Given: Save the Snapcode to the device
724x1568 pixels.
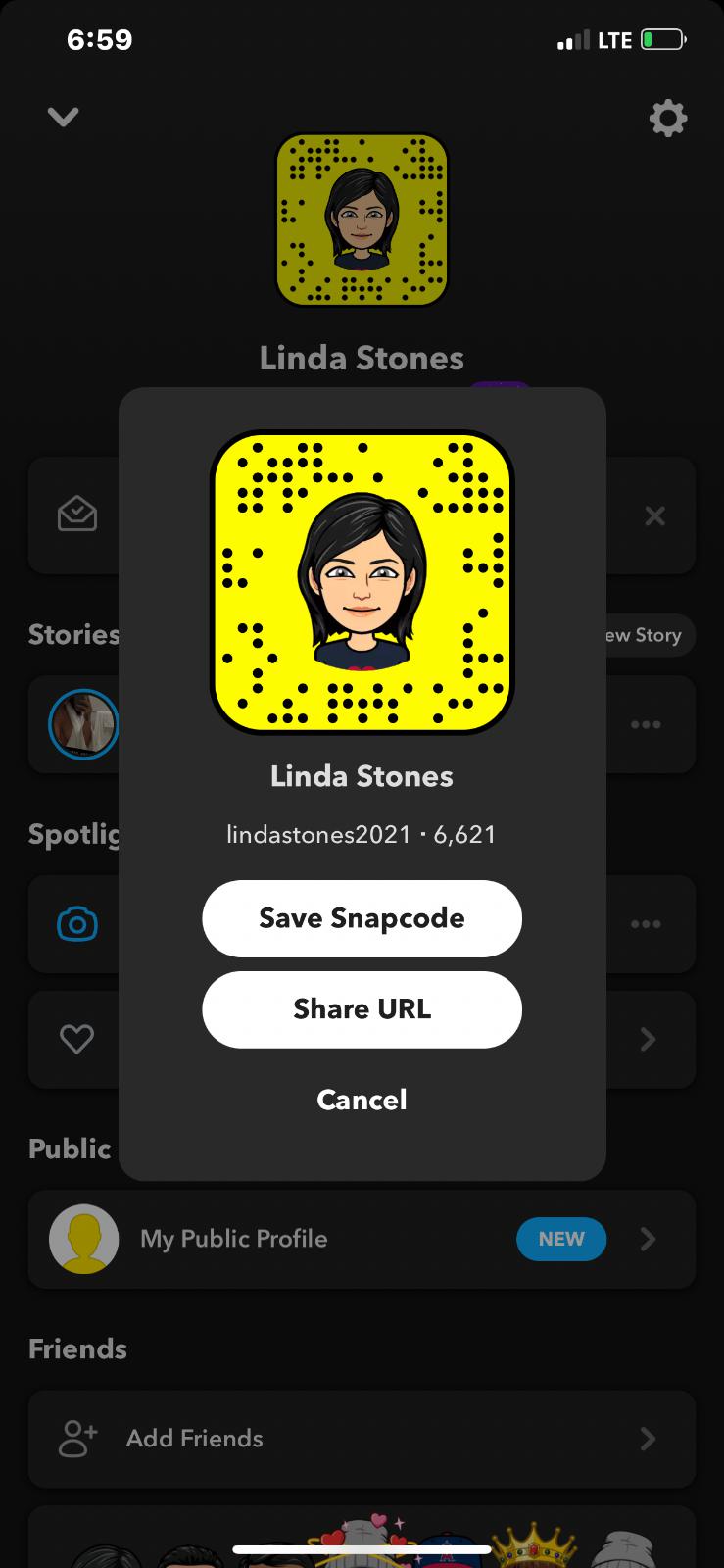Looking at the screenshot, I should coord(362,918).
